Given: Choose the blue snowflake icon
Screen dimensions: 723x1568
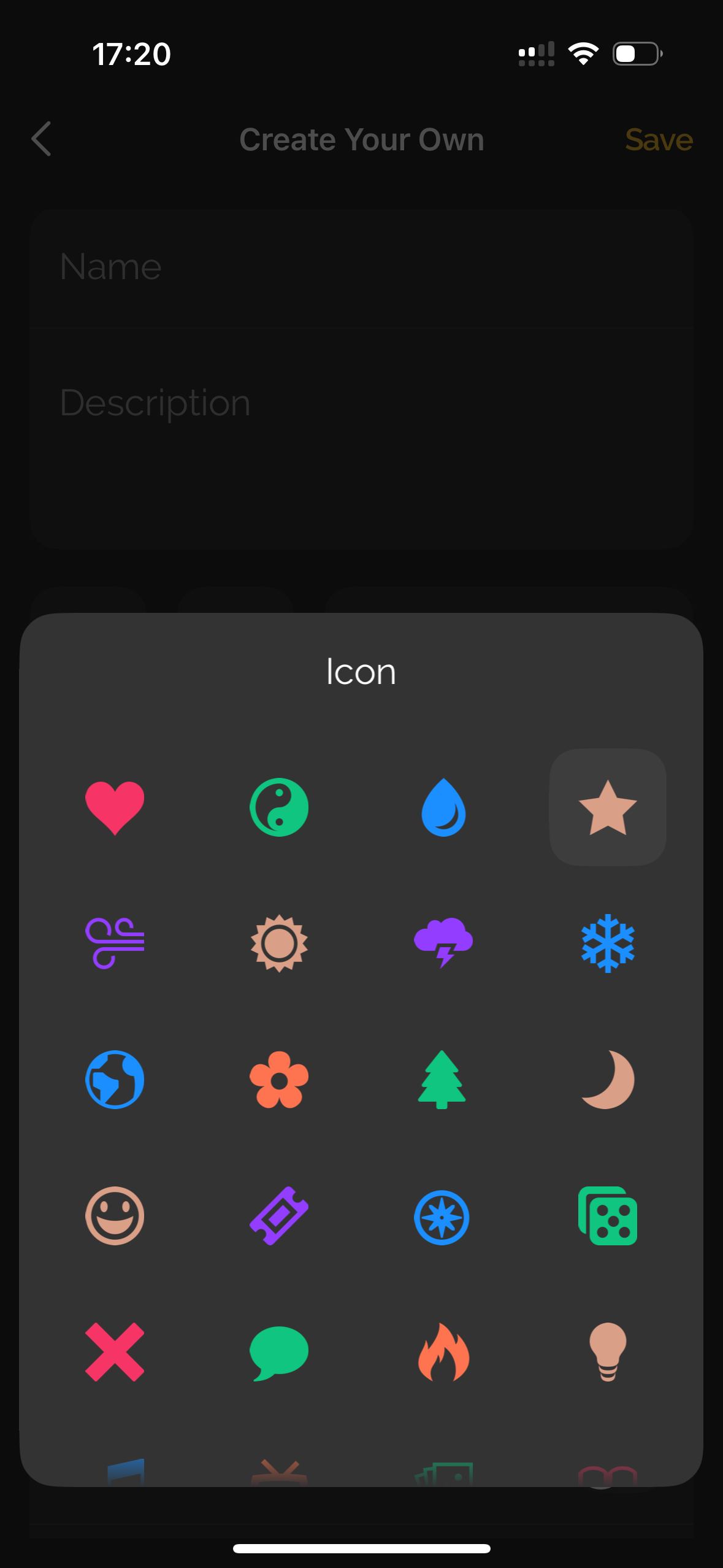Looking at the screenshot, I should click(x=608, y=943).
